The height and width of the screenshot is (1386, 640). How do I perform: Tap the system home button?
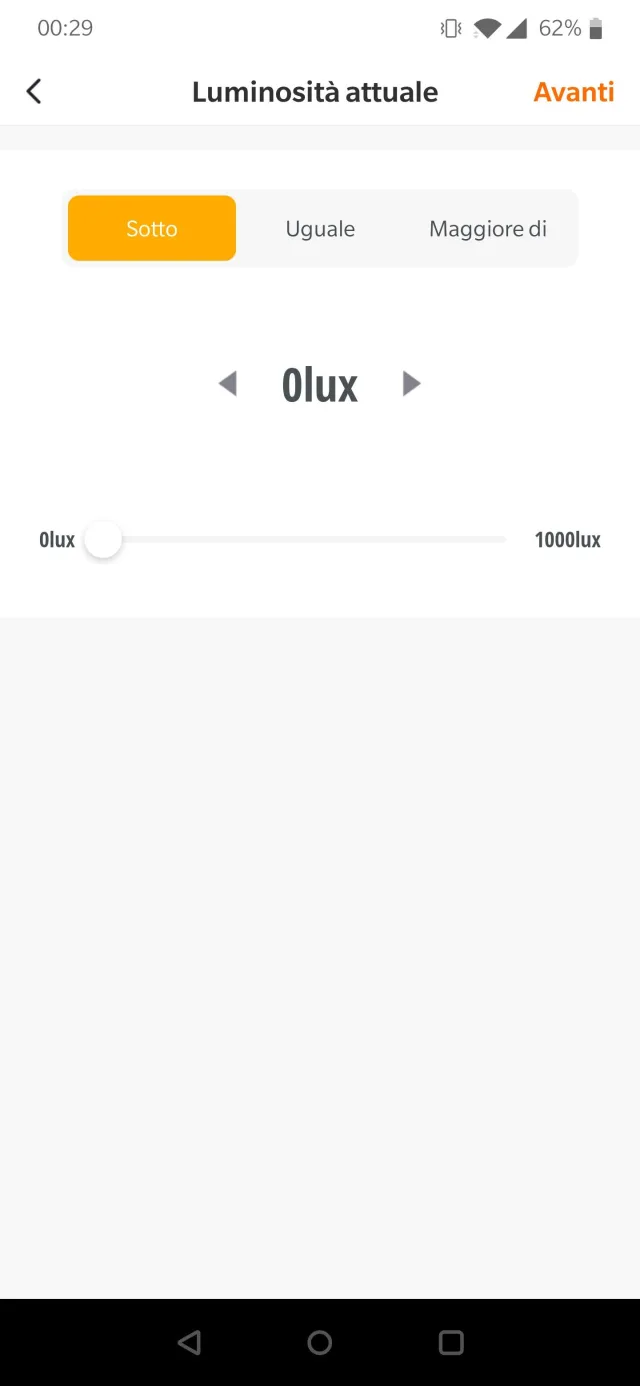320,1342
